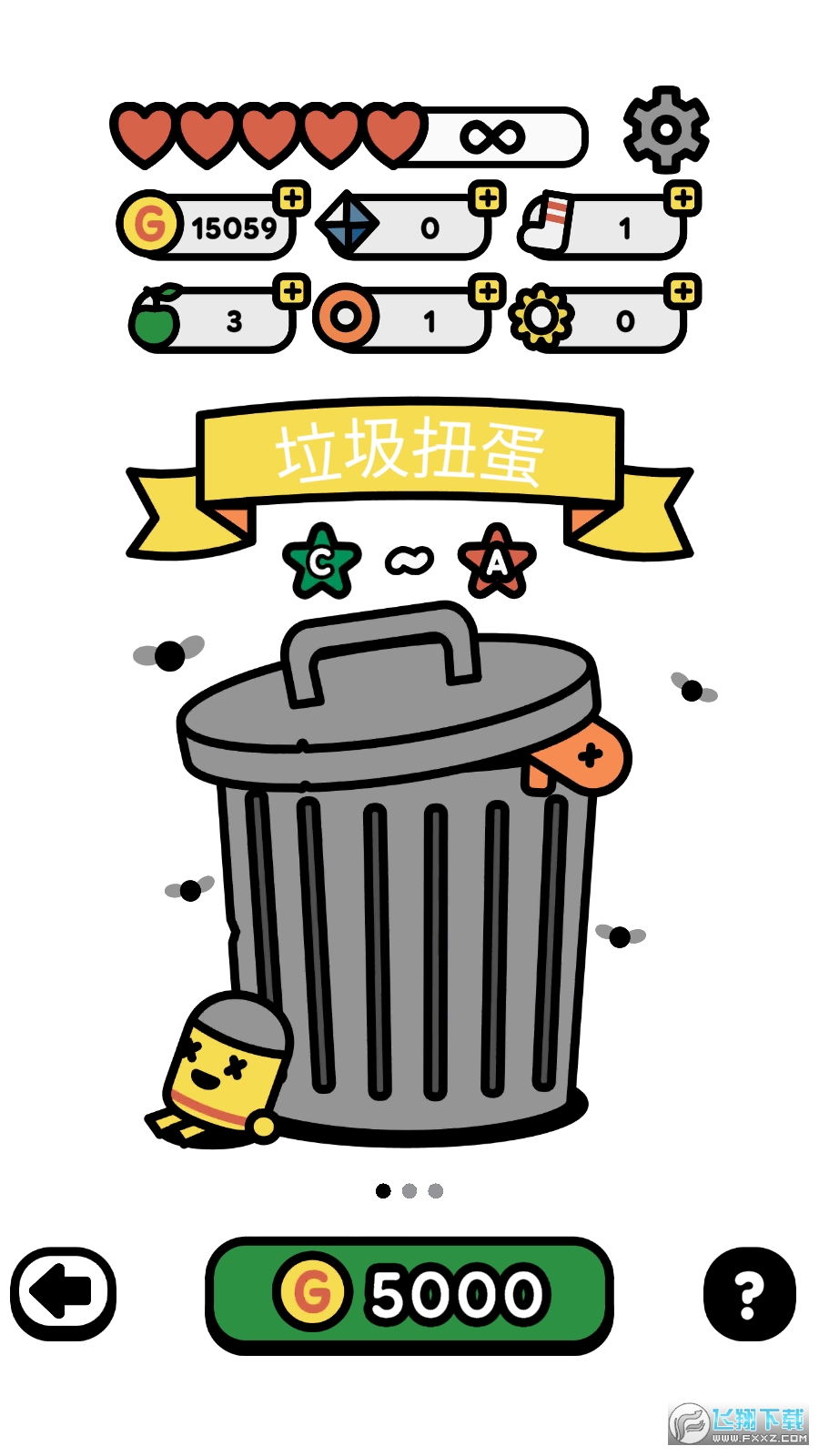The image size is (819, 1456).
Task: Jump to the second gacha page dot
Action: 409,1190
